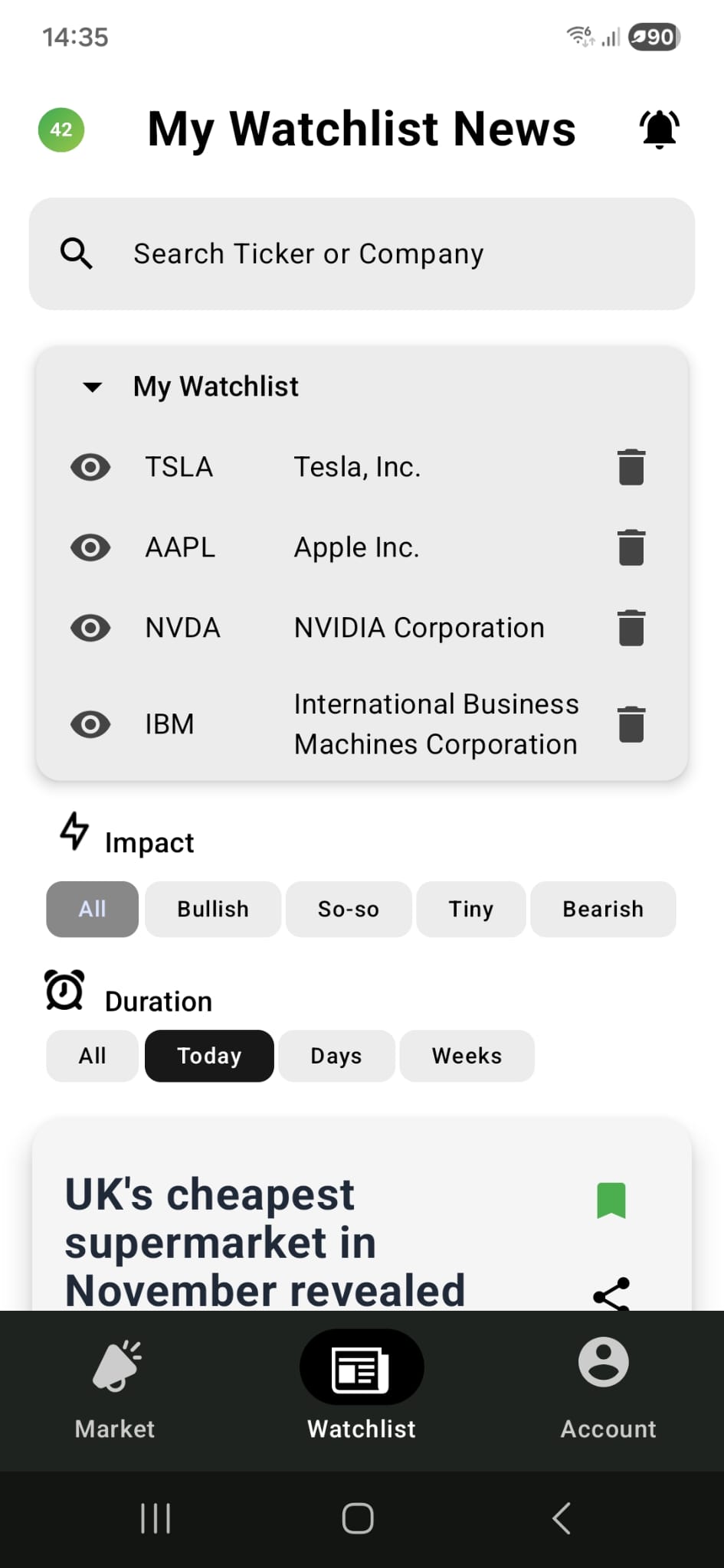Image resolution: width=724 pixels, height=1568 pixels.
Task: Tap the search magnifier icon
Action: coord(75,253)
